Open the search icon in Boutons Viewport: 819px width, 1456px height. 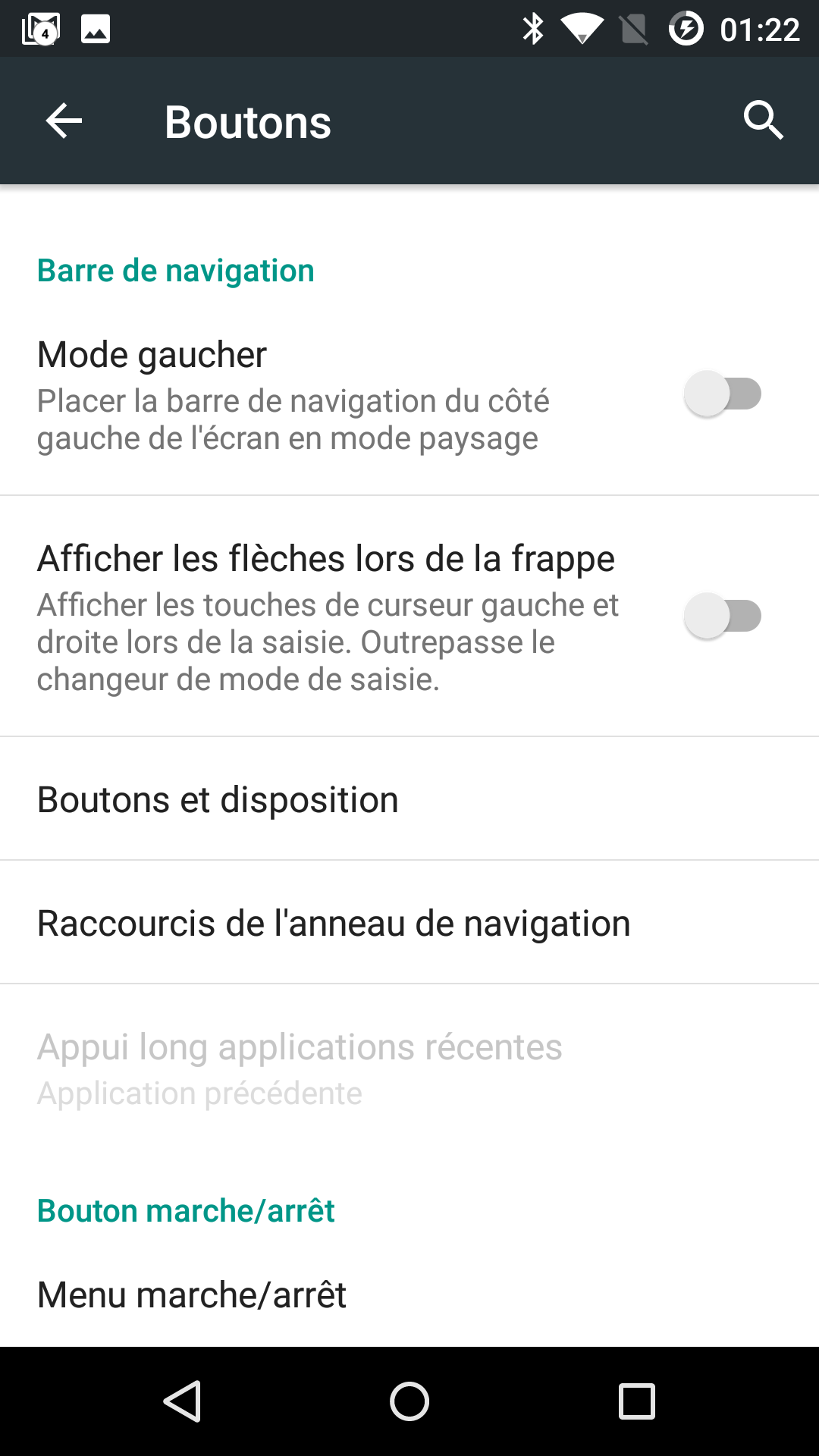[x=763, y=121]
